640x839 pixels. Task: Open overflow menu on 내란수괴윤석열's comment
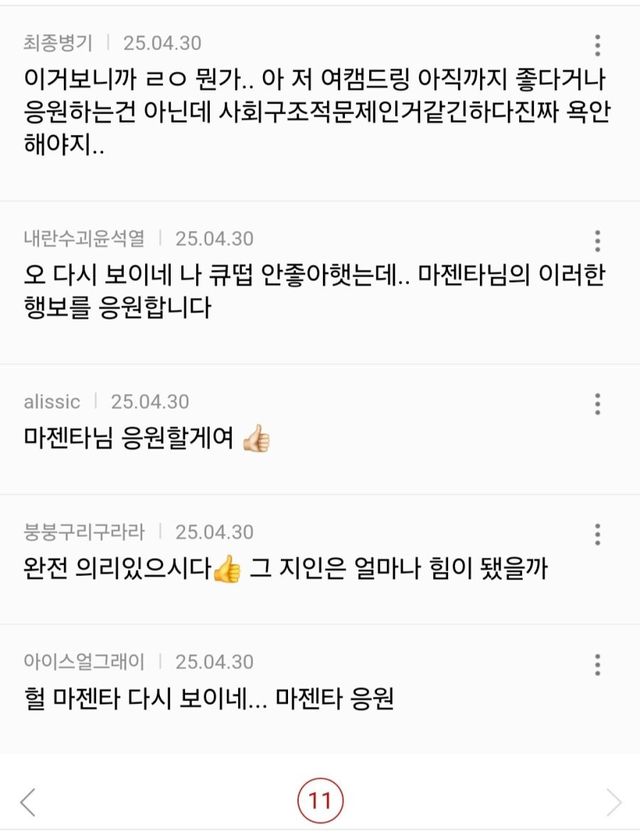[597, 240]
